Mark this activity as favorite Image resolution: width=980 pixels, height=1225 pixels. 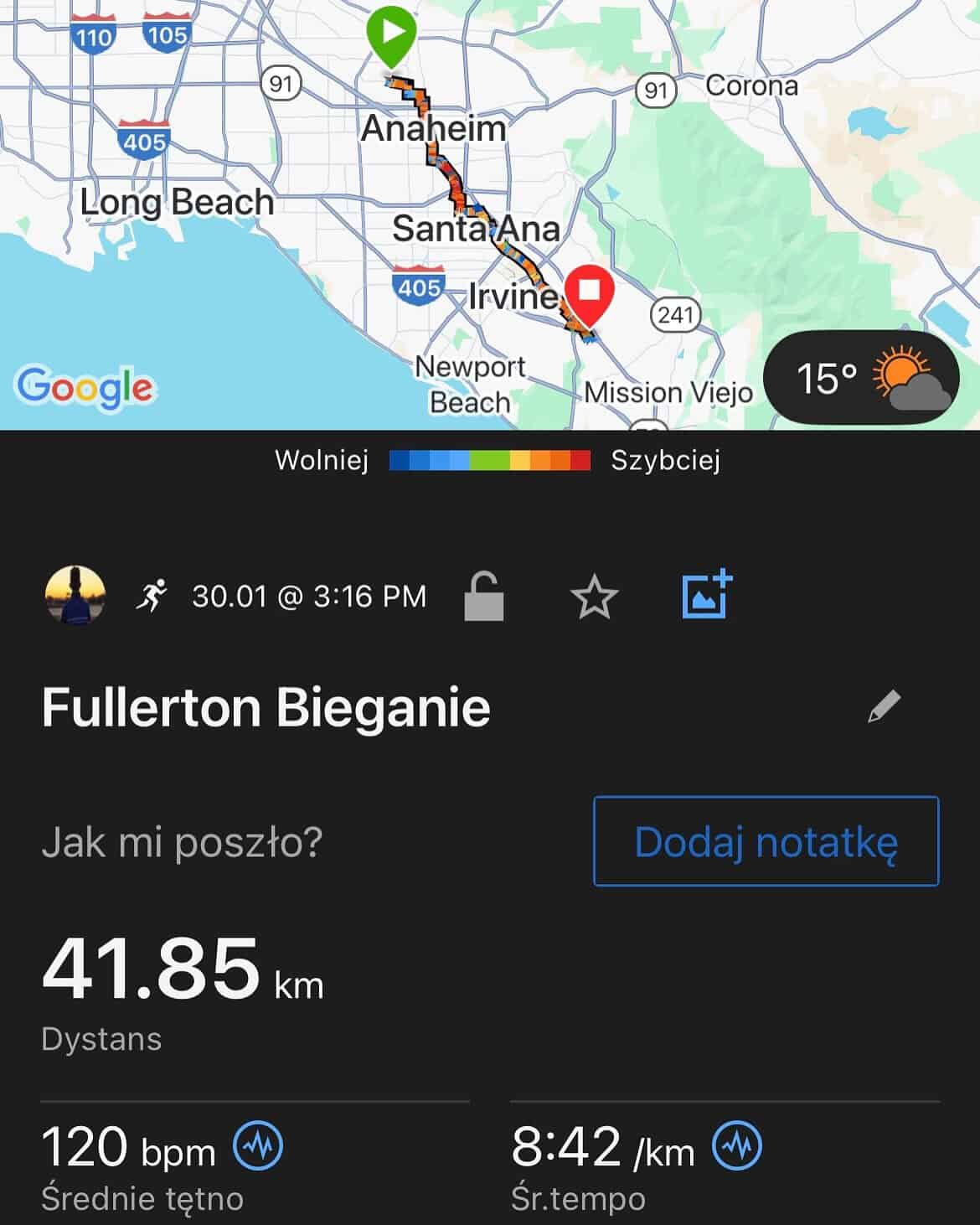tap(594, 597)
